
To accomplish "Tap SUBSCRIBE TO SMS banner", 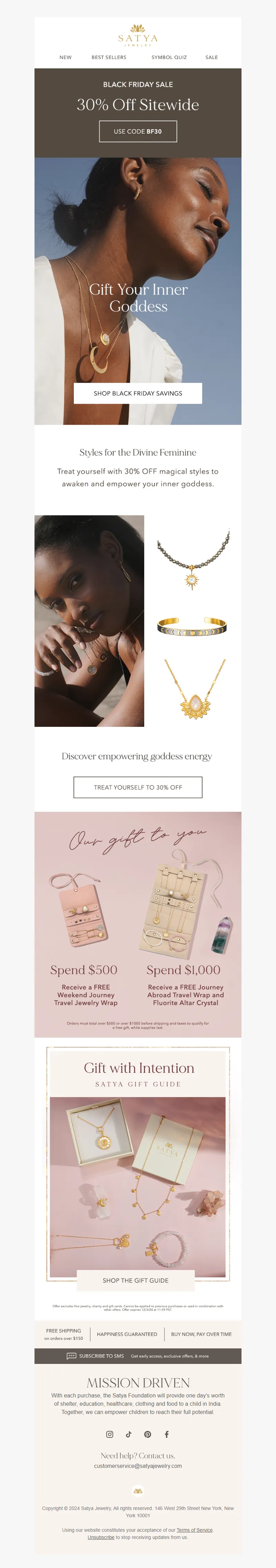I will tap(138, 1356).
